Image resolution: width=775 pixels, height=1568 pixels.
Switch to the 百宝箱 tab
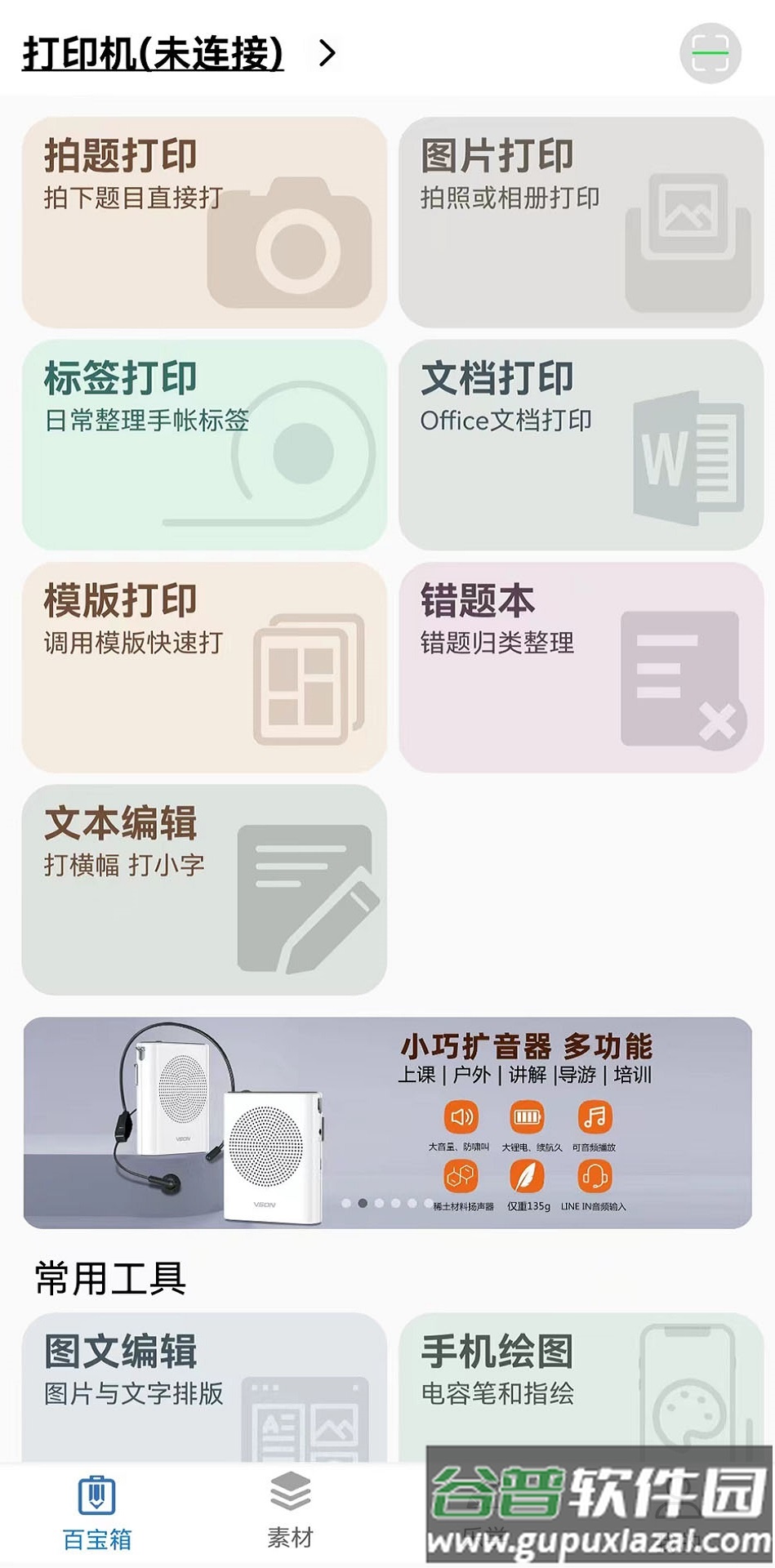pos(94,1515)
